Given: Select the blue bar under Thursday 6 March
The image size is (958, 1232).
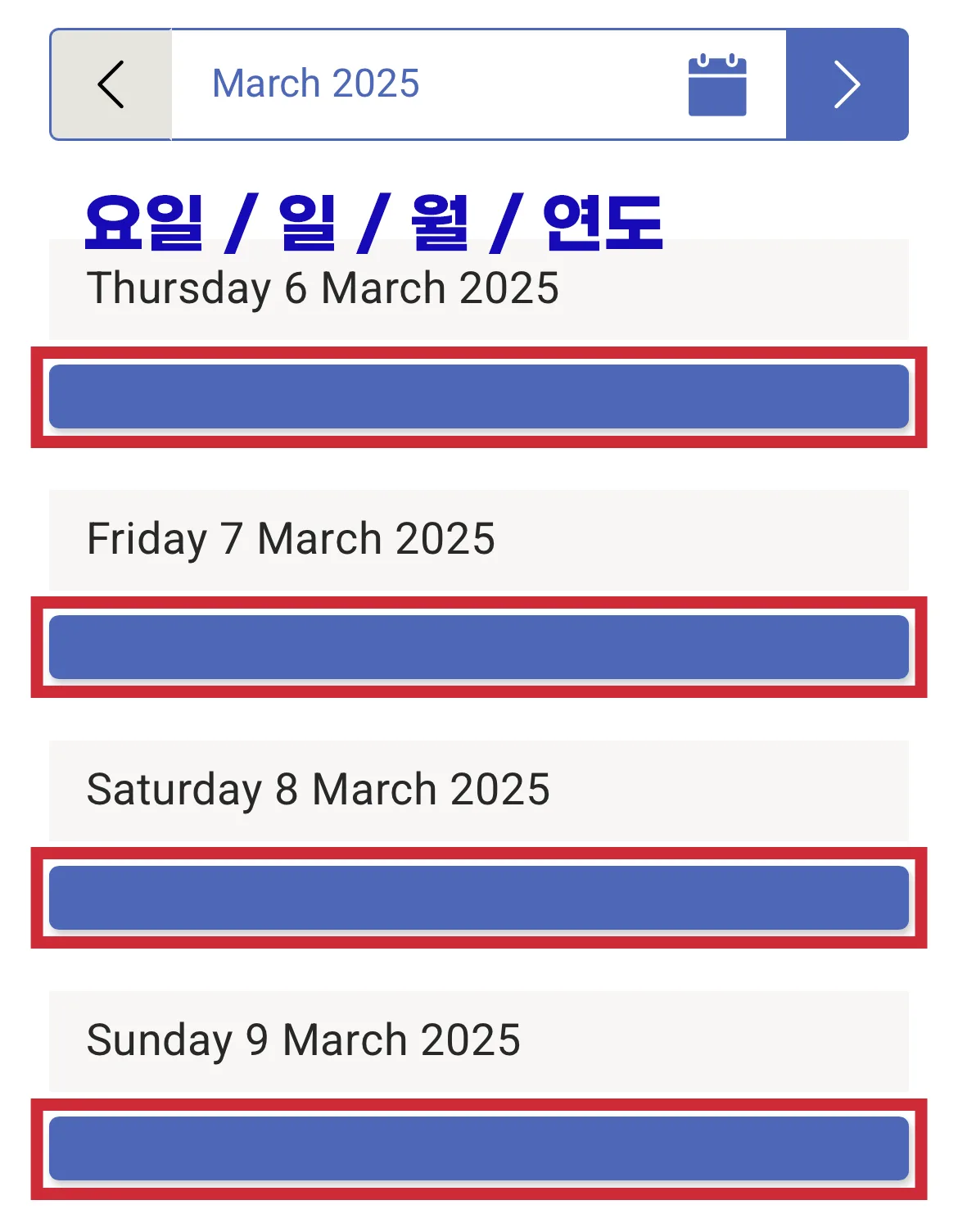Looking at the screenshot, I should point(479,396).
